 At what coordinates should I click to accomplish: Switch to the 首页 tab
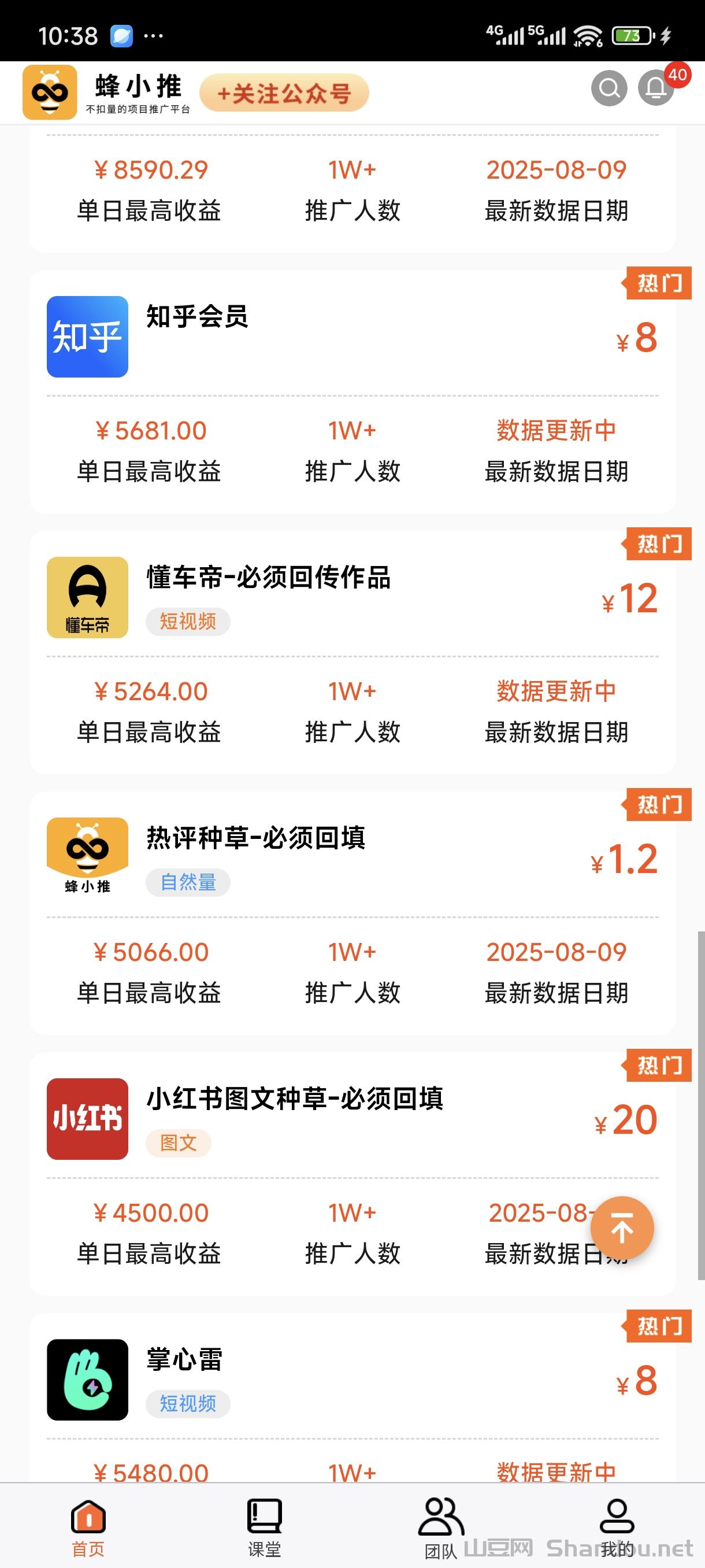click(x=88, y=1526)
